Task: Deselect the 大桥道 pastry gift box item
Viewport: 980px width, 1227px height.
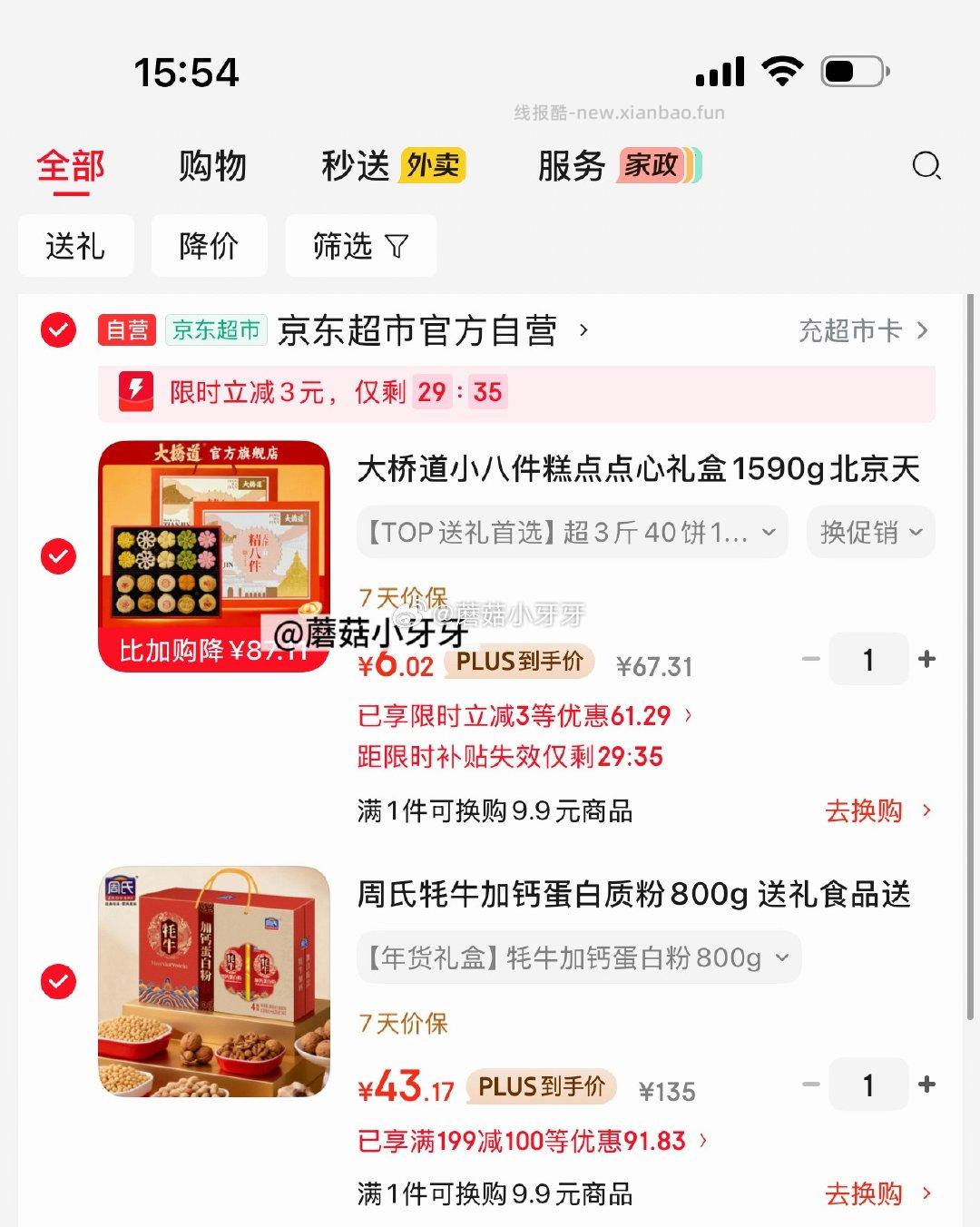Action: click(58, 556)
